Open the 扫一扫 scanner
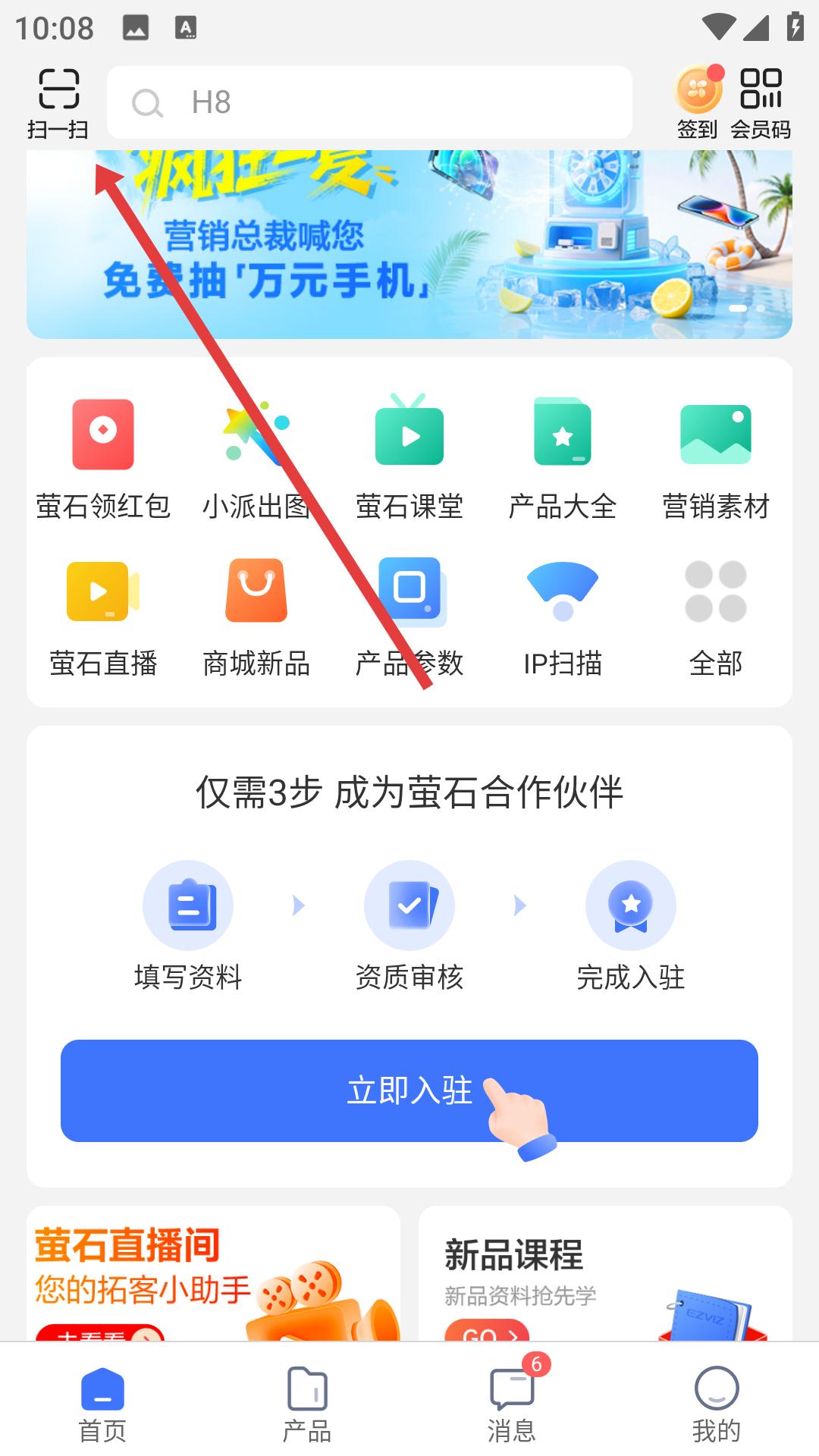 [58, 103]
